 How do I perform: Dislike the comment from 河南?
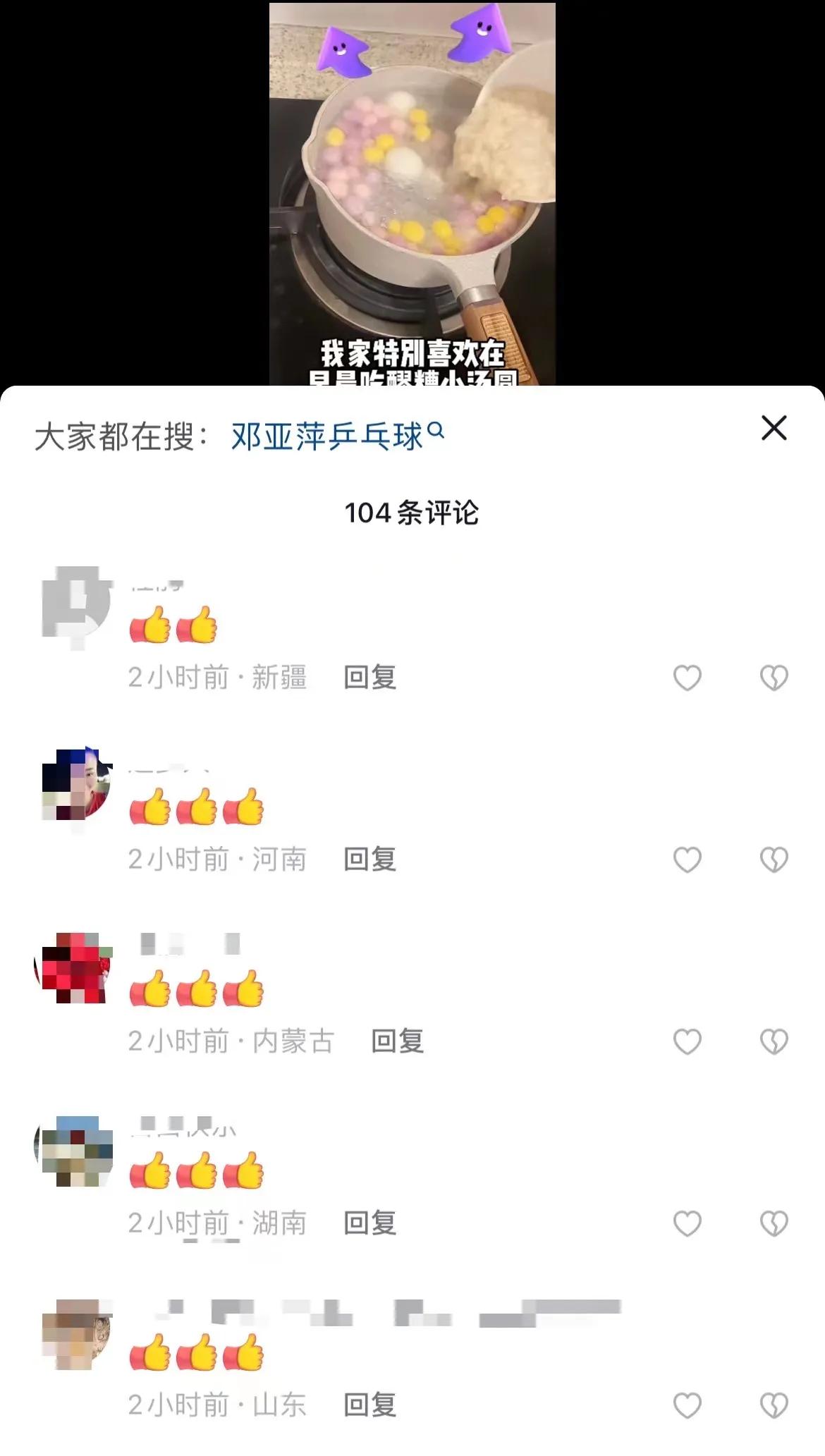point(774,859)
